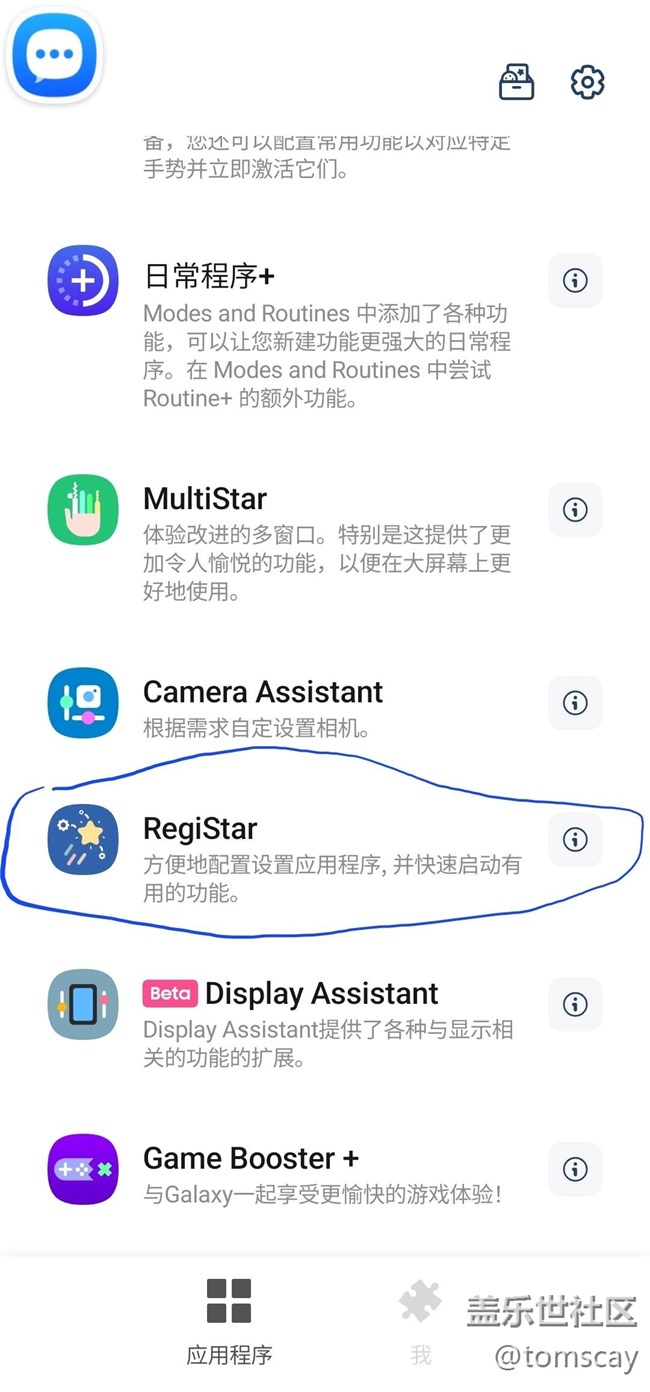
Task: View info for 日常程序+
Action: (575, 280)
